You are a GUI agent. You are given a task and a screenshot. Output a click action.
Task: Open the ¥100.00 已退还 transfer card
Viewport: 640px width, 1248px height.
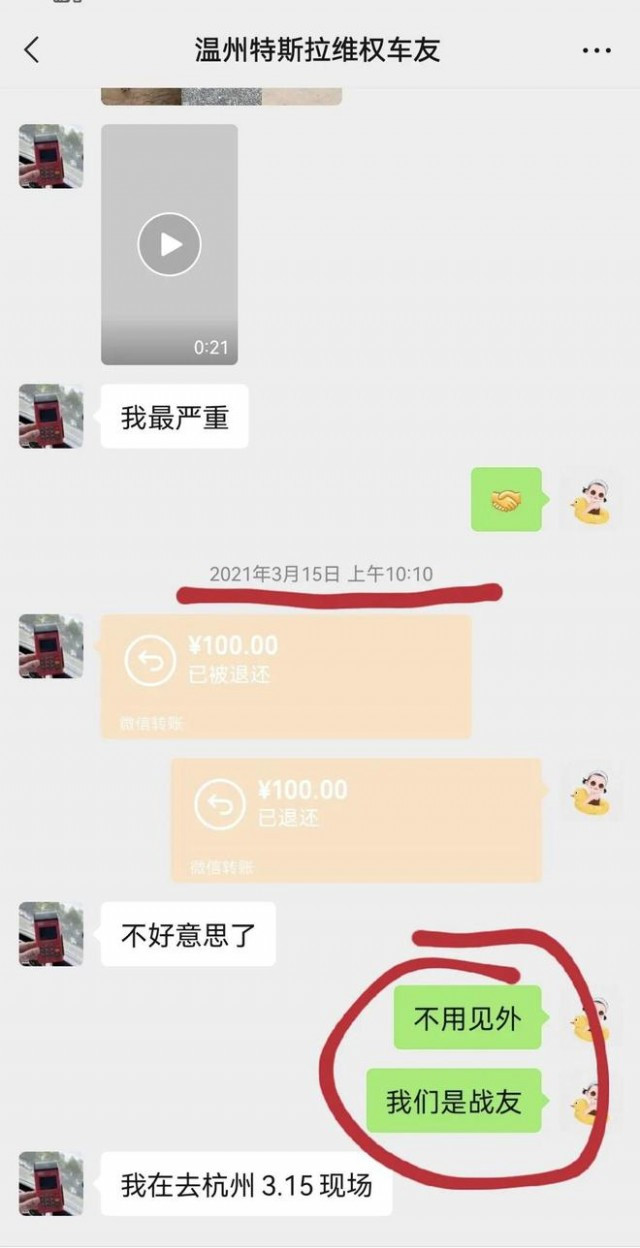(356, 820)
